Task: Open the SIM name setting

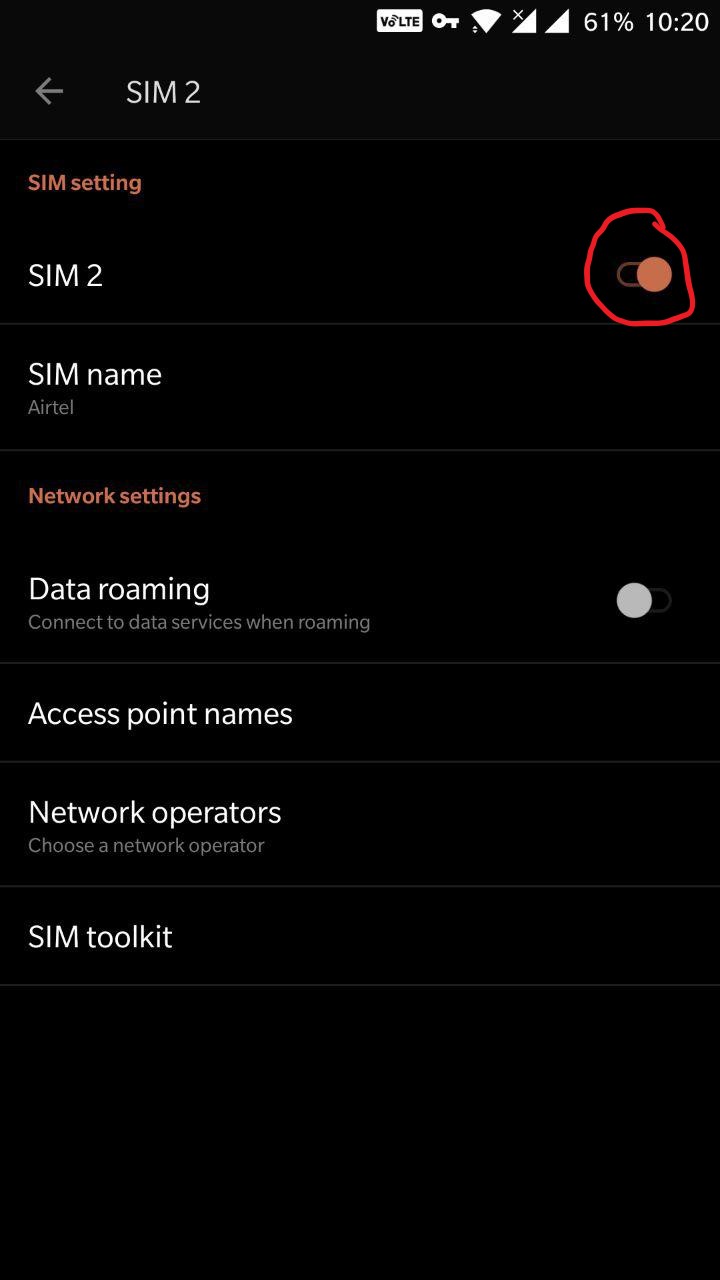Action: coord(360,388)
